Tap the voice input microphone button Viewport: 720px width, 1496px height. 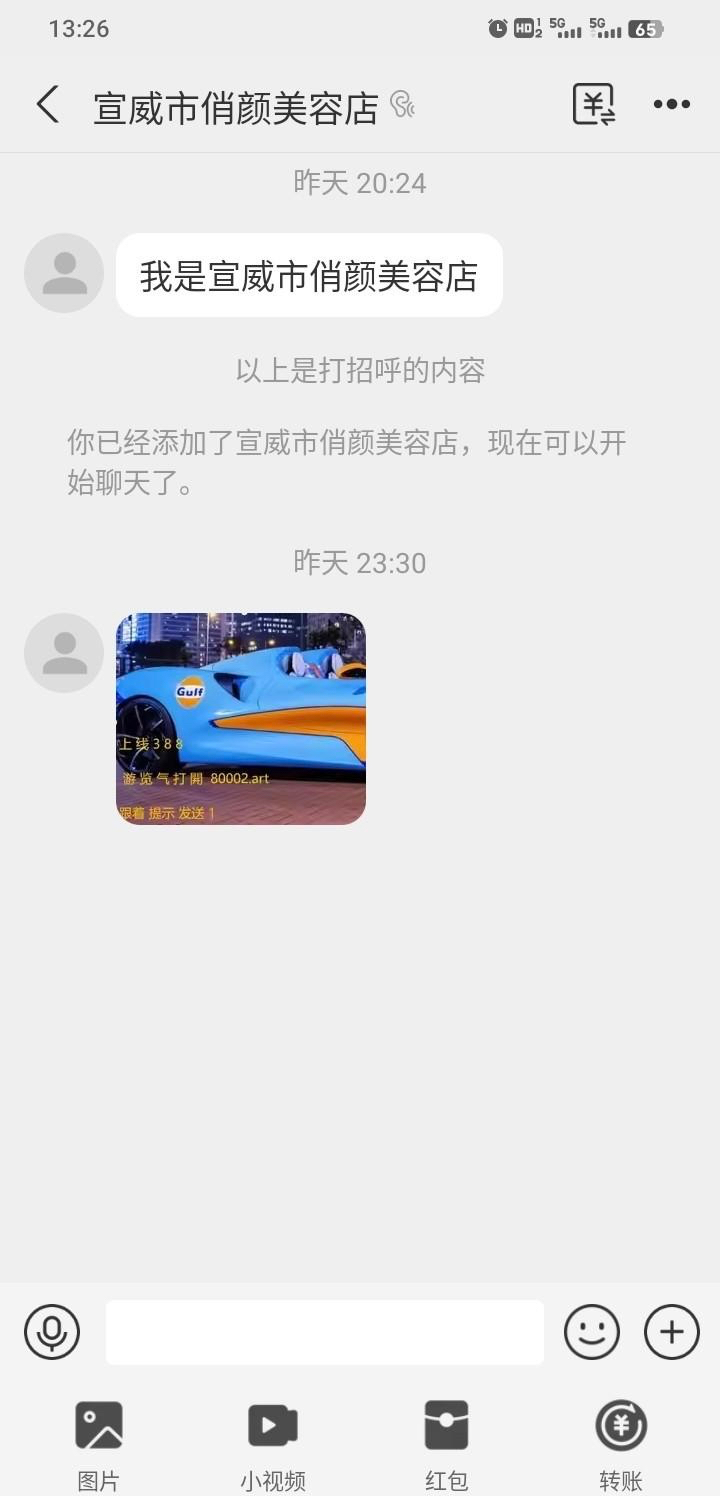(52, 1332)
